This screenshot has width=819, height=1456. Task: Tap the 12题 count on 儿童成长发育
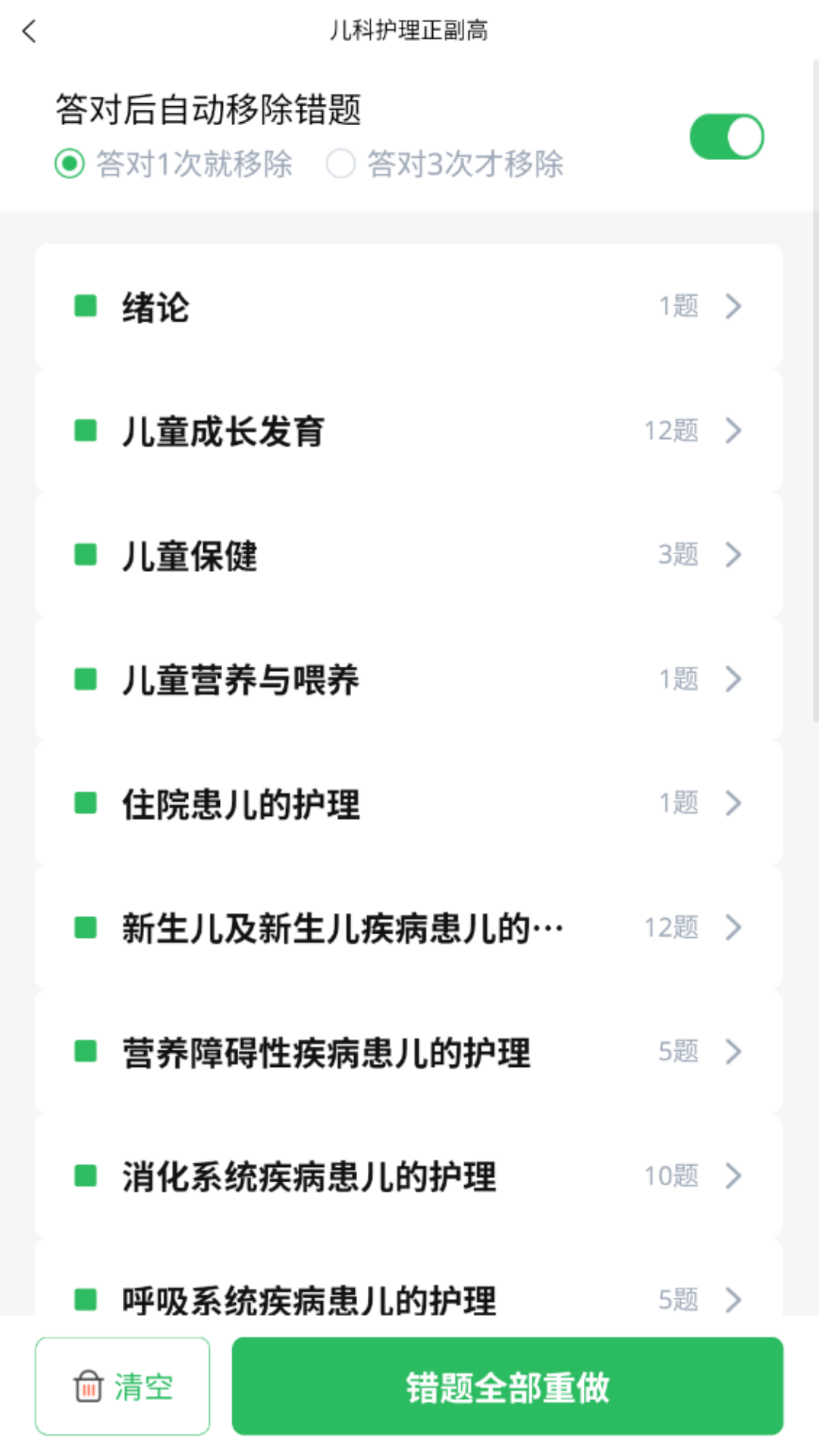coord(672,431)
